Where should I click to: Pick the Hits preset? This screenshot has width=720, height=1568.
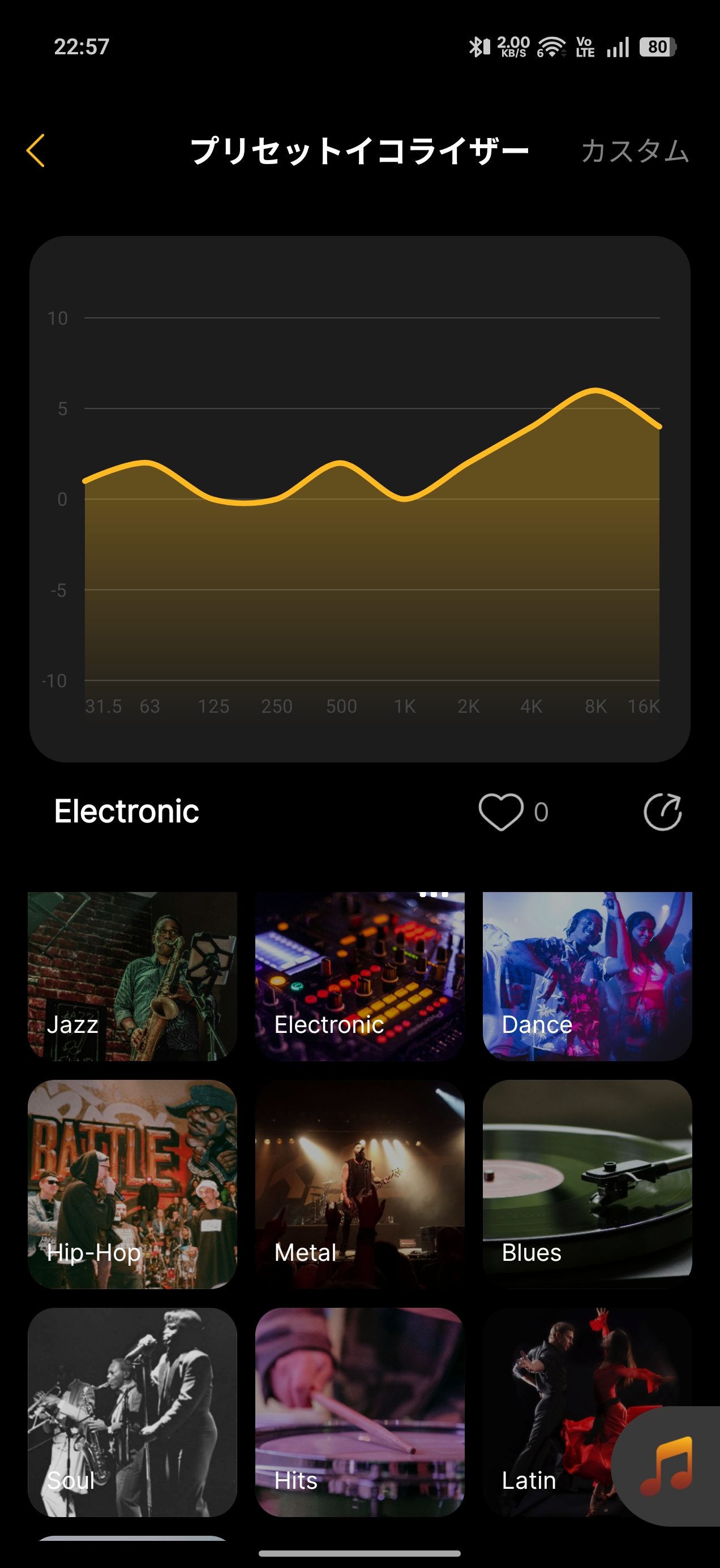[x=359, y=1411]
